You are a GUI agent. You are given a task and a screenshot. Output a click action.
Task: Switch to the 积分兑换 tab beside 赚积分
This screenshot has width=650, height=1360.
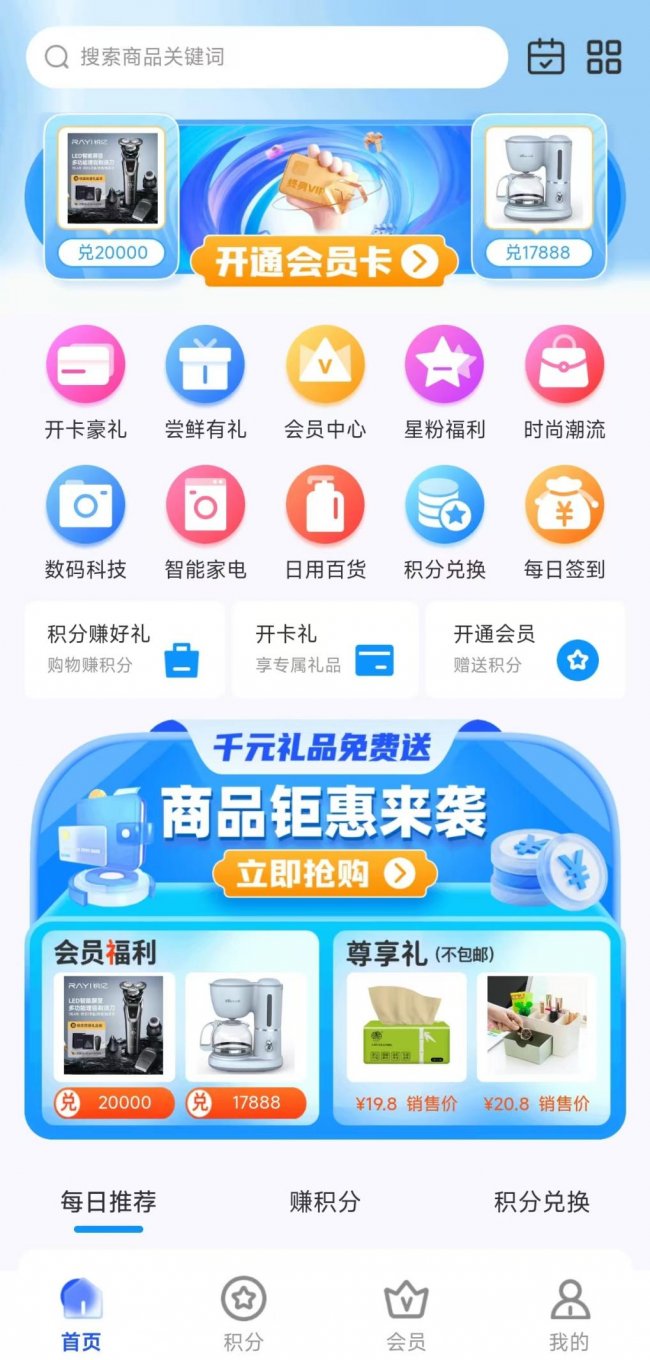coord(542,1202)
